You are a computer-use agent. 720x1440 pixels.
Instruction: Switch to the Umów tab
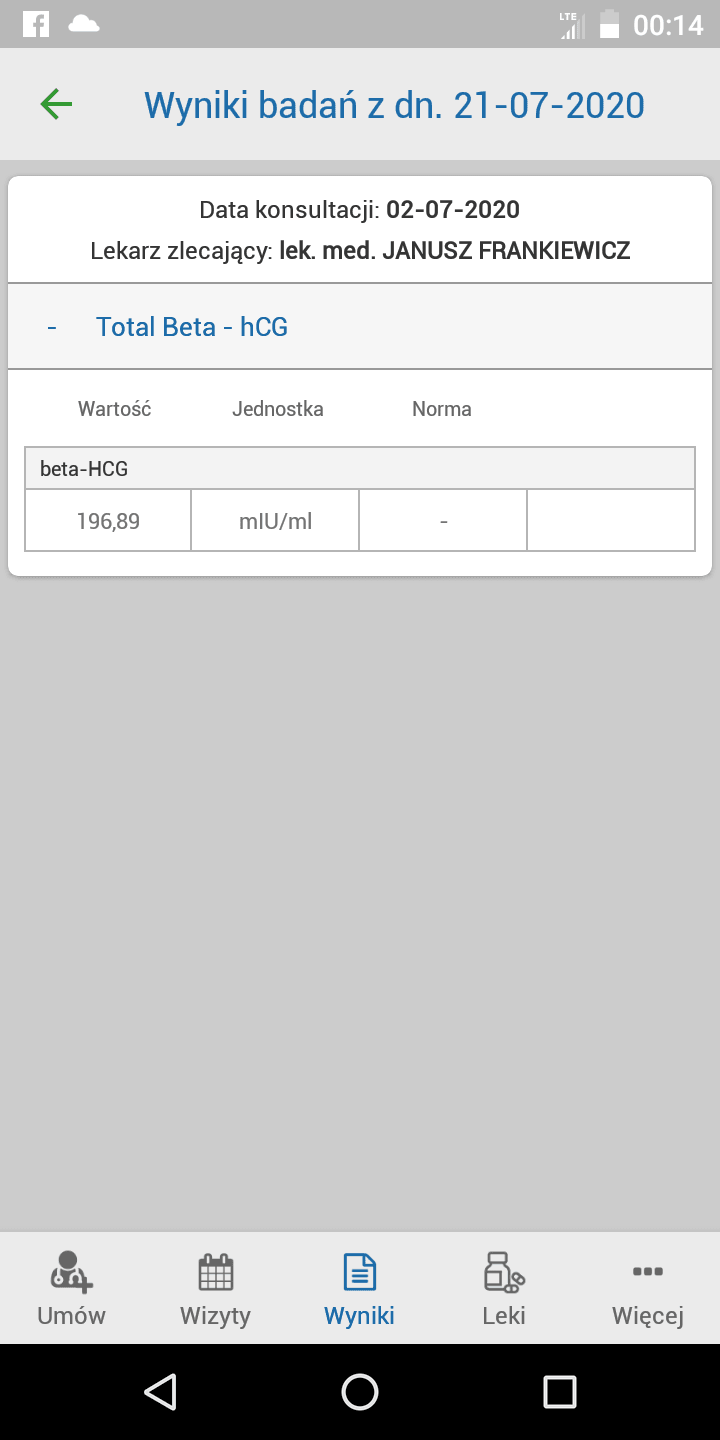(x=71, y=1288)
